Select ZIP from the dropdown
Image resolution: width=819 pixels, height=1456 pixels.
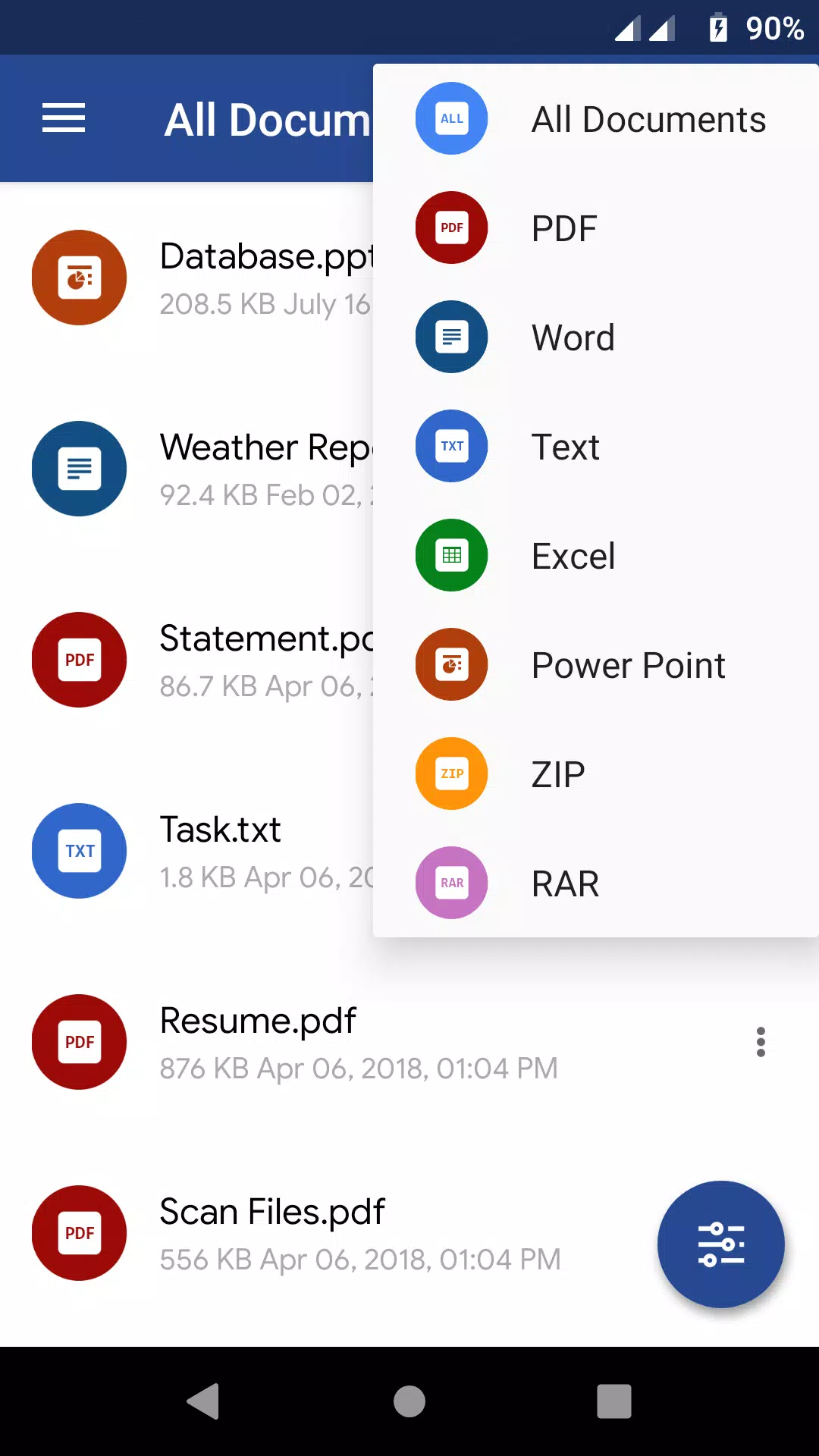click(x=596, y=774)
